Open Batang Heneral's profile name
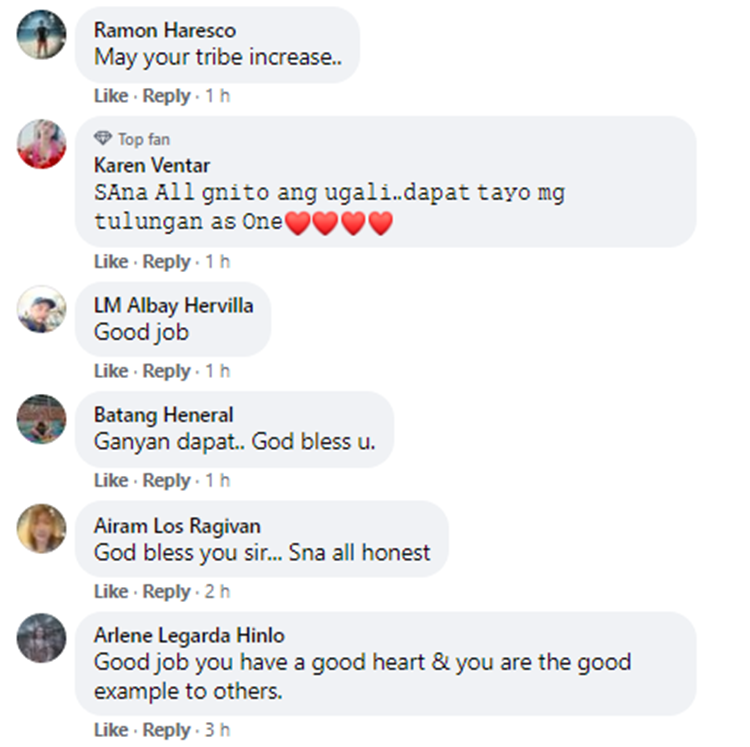Viewport: 750px width, 747px height. (163, 414)
